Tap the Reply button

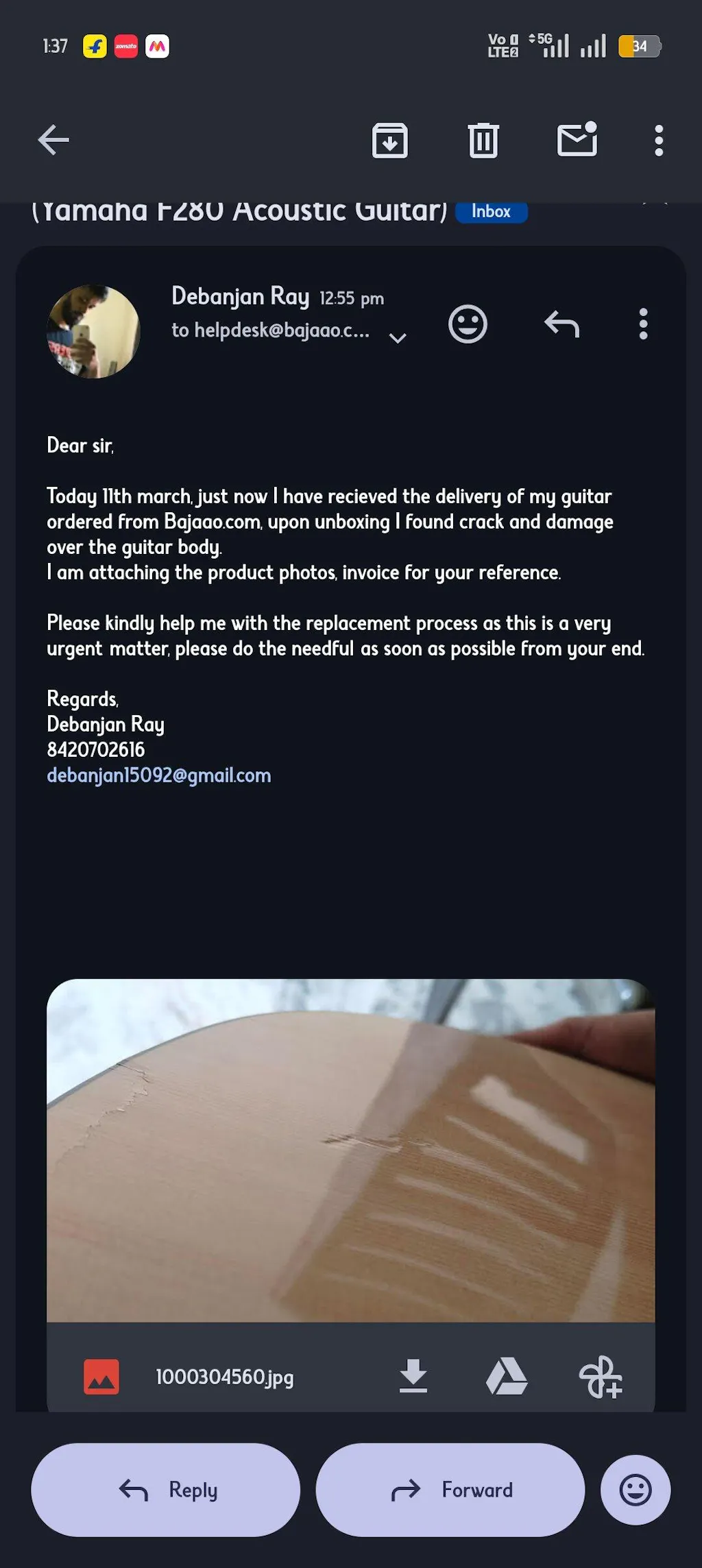166,1490
